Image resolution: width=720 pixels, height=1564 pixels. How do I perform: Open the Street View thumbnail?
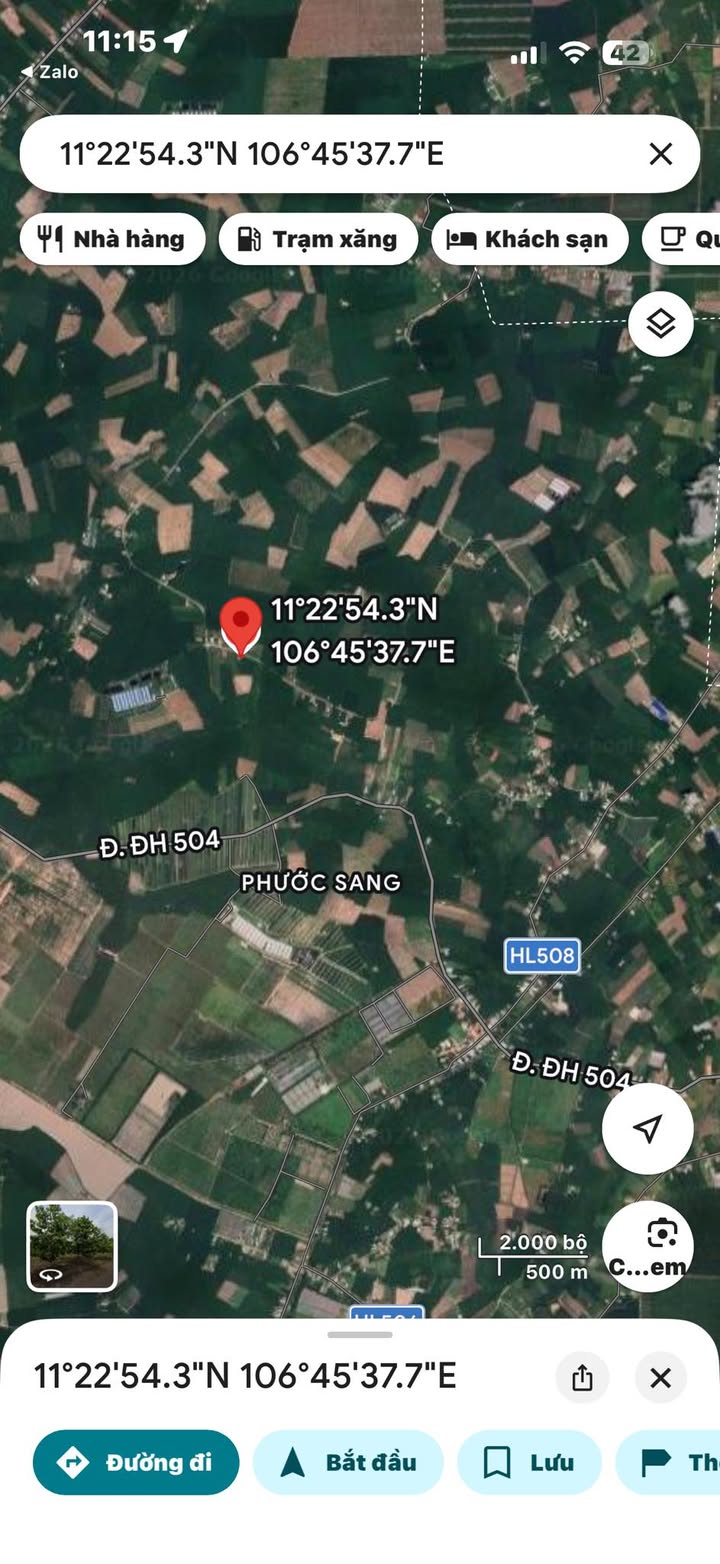[72, 1246]
